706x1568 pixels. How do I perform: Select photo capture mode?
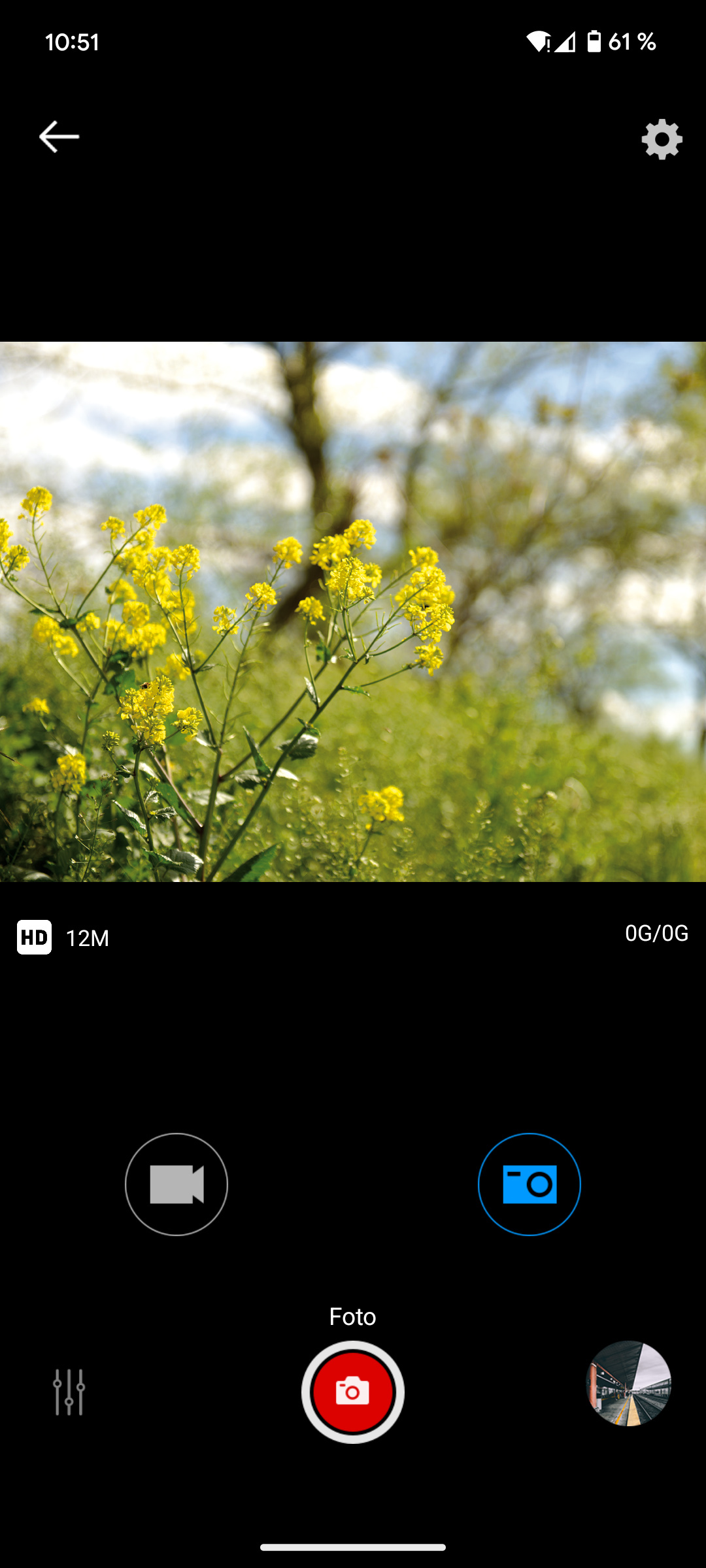click(x=529, y=1184)
